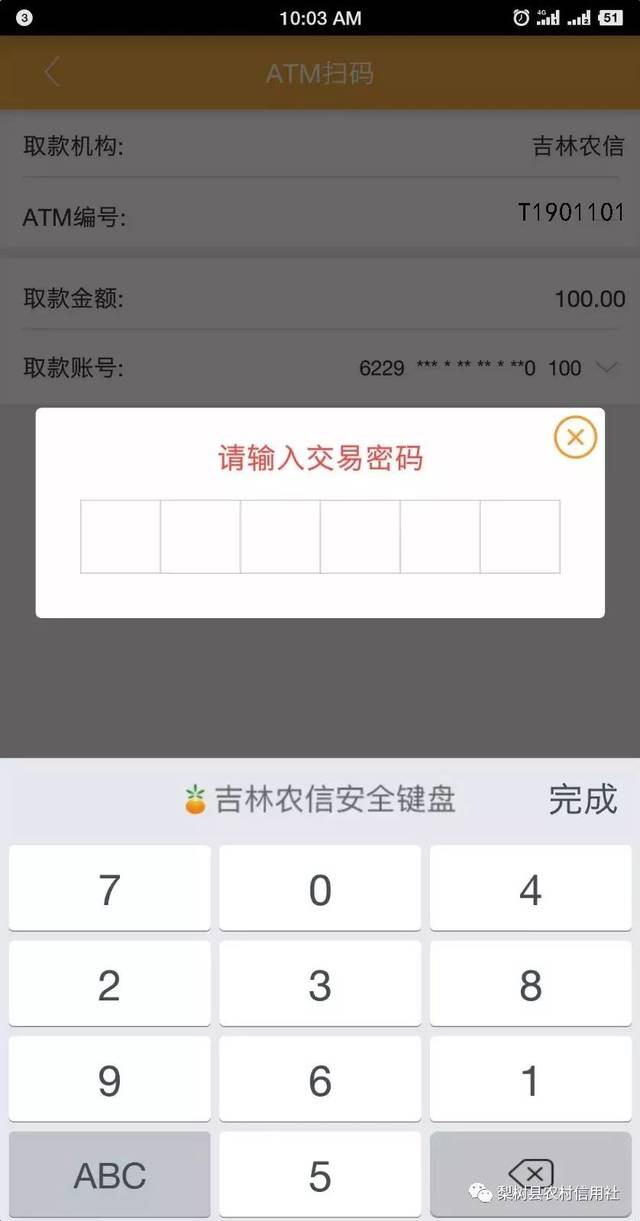Tap 完成 to finish keyboard entry
640x1221 pixels.
click(582, 799)
